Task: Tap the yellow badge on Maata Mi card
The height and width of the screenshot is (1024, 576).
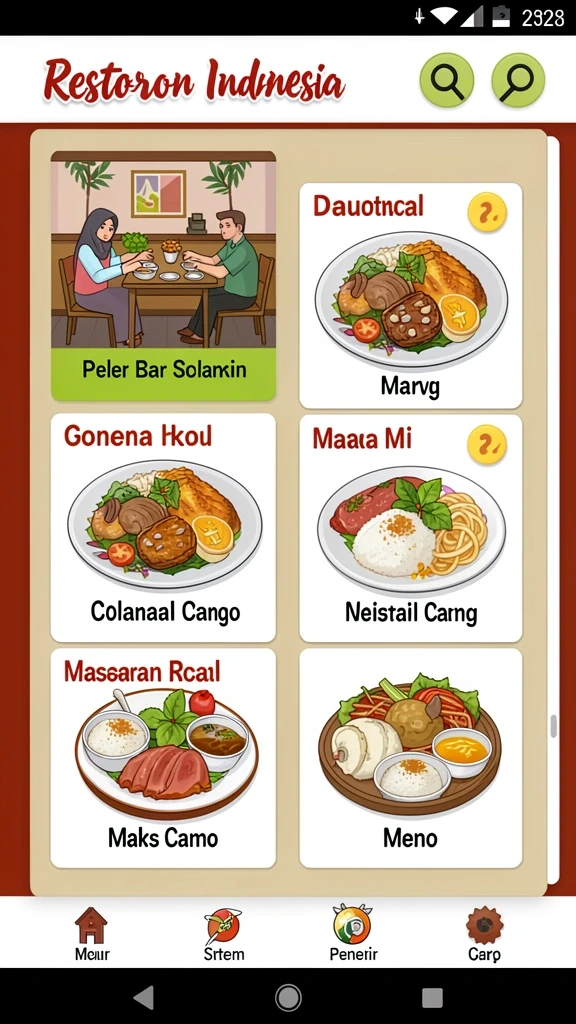Action: pyautogui.click(x=487, y=445)
